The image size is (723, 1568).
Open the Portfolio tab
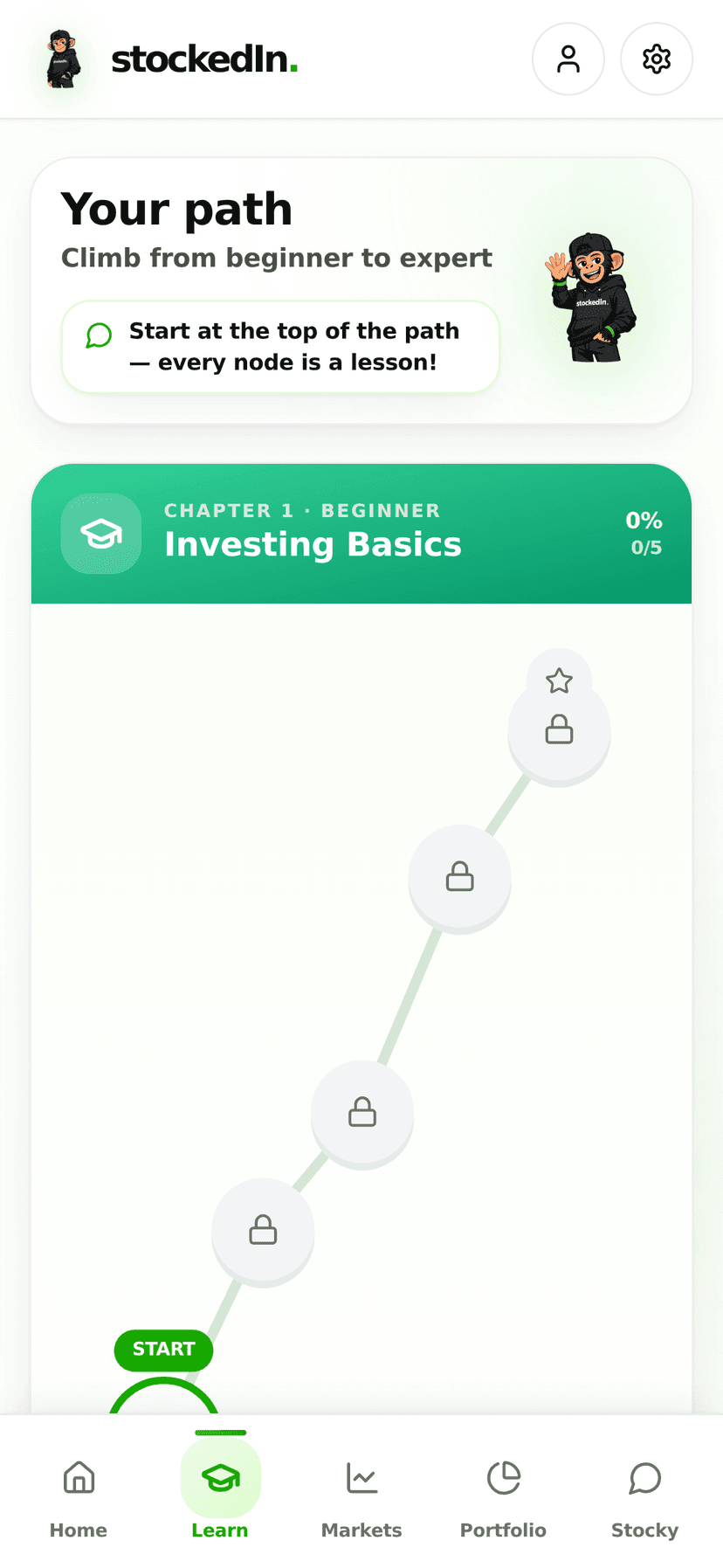tap(503, 1496)
